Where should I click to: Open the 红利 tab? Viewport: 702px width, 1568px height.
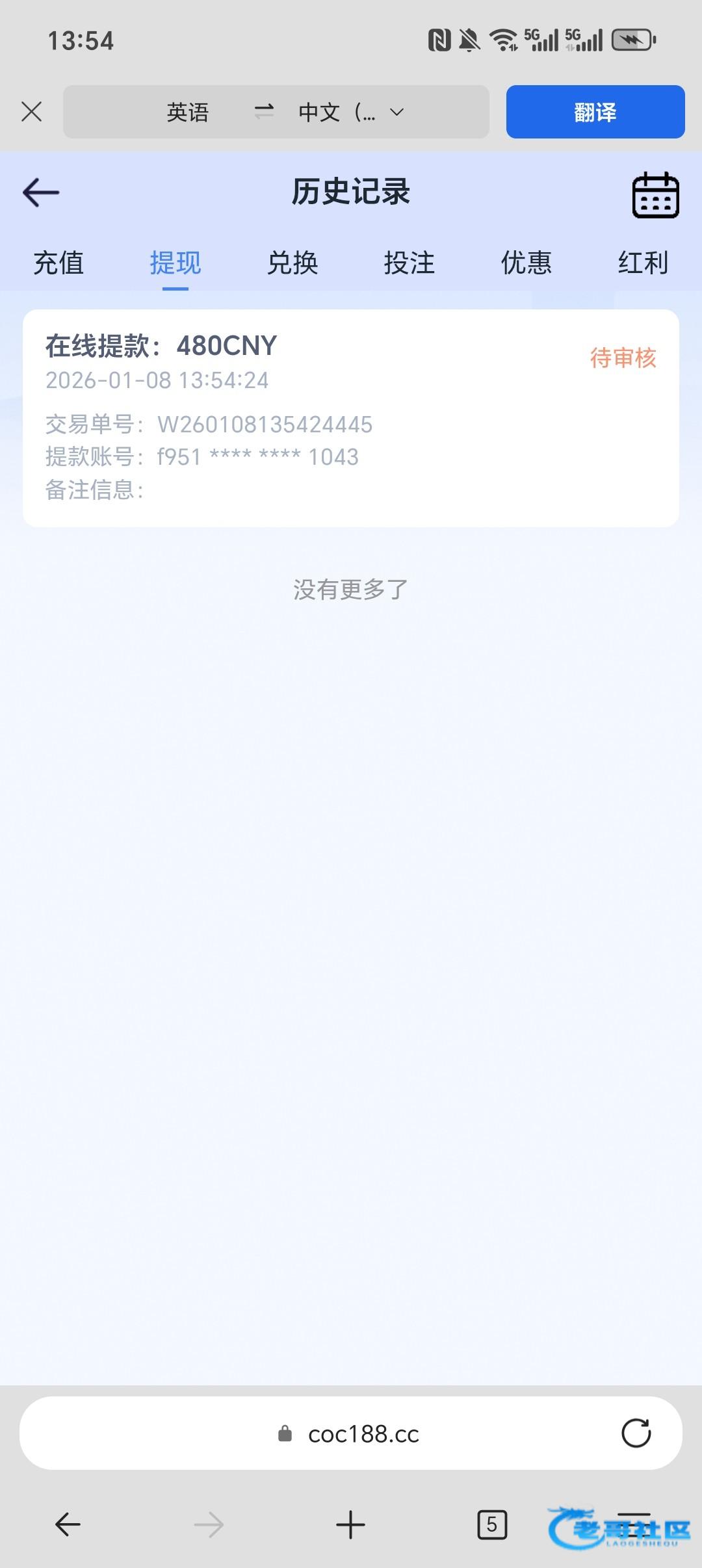coord(642,263)
